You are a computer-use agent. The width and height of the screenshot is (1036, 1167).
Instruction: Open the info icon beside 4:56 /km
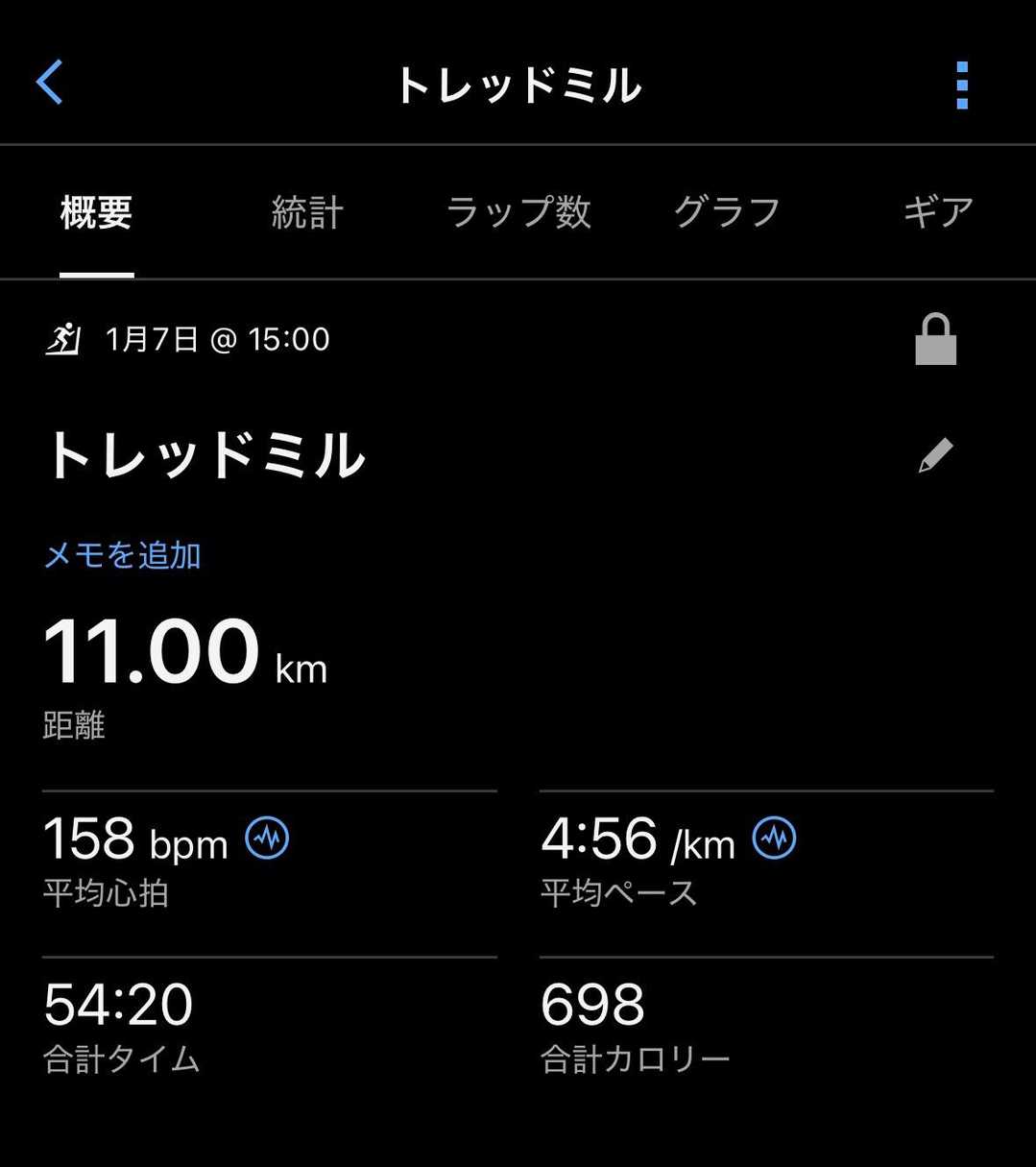tap(774, 839)
